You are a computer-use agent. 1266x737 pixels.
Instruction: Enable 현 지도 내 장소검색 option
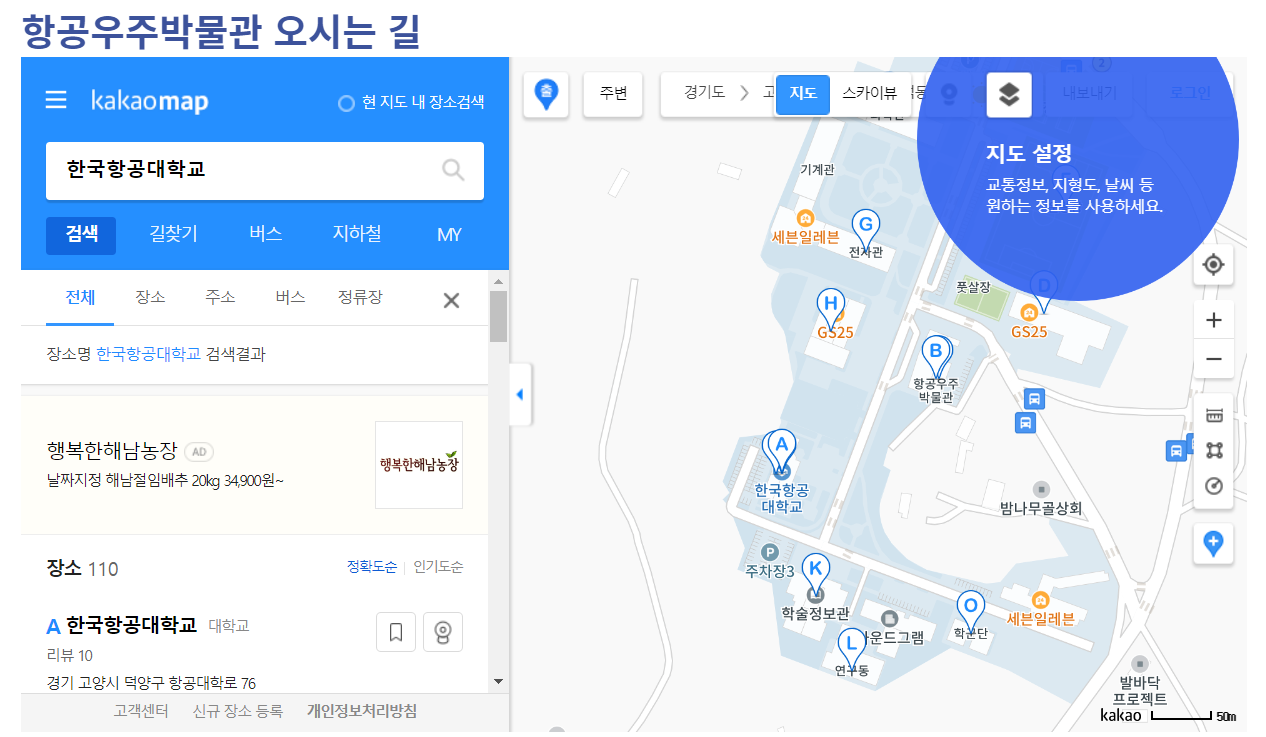tap(346, 103)
